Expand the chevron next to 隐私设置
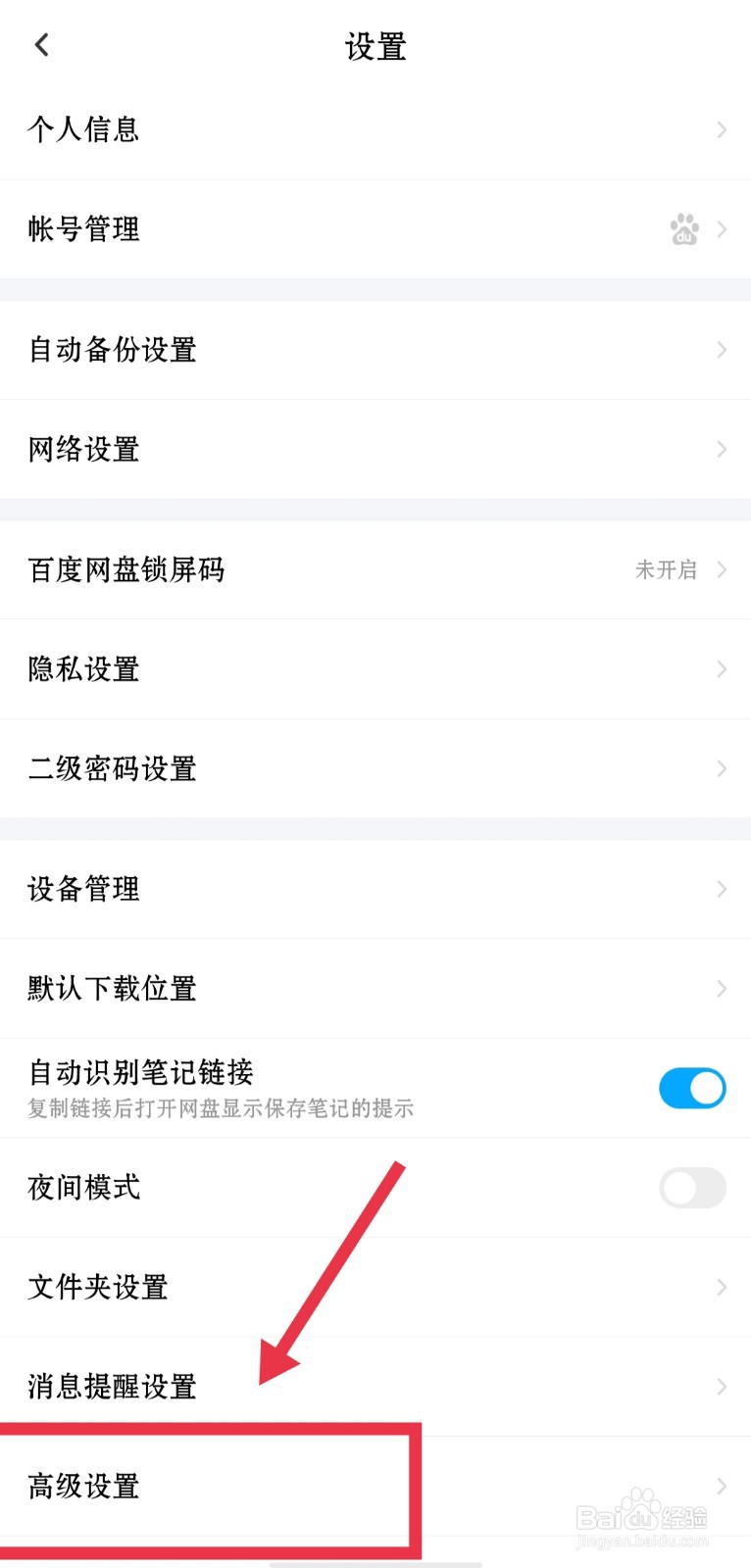 (723, 668)
